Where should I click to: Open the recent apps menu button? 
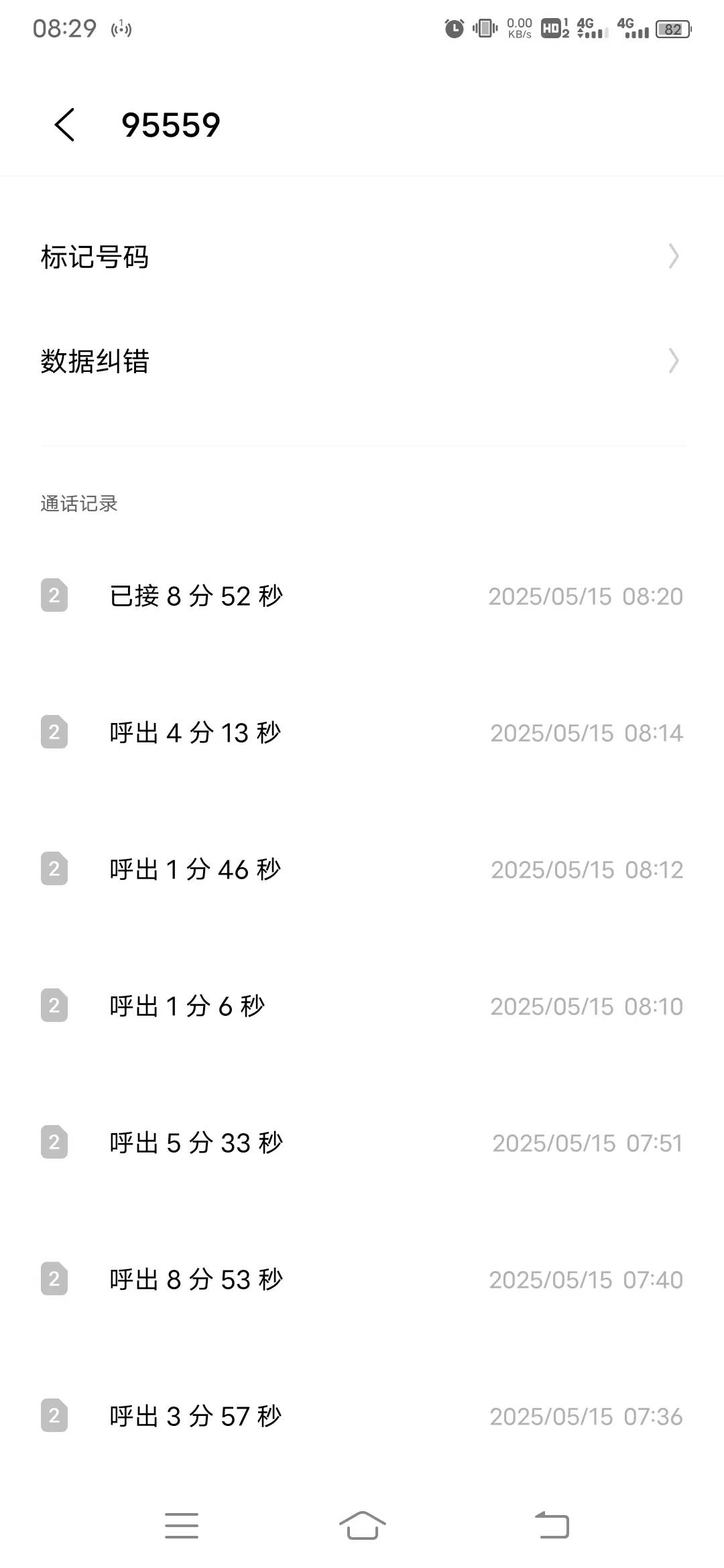pyautogui.click(x=182, y=1526)
